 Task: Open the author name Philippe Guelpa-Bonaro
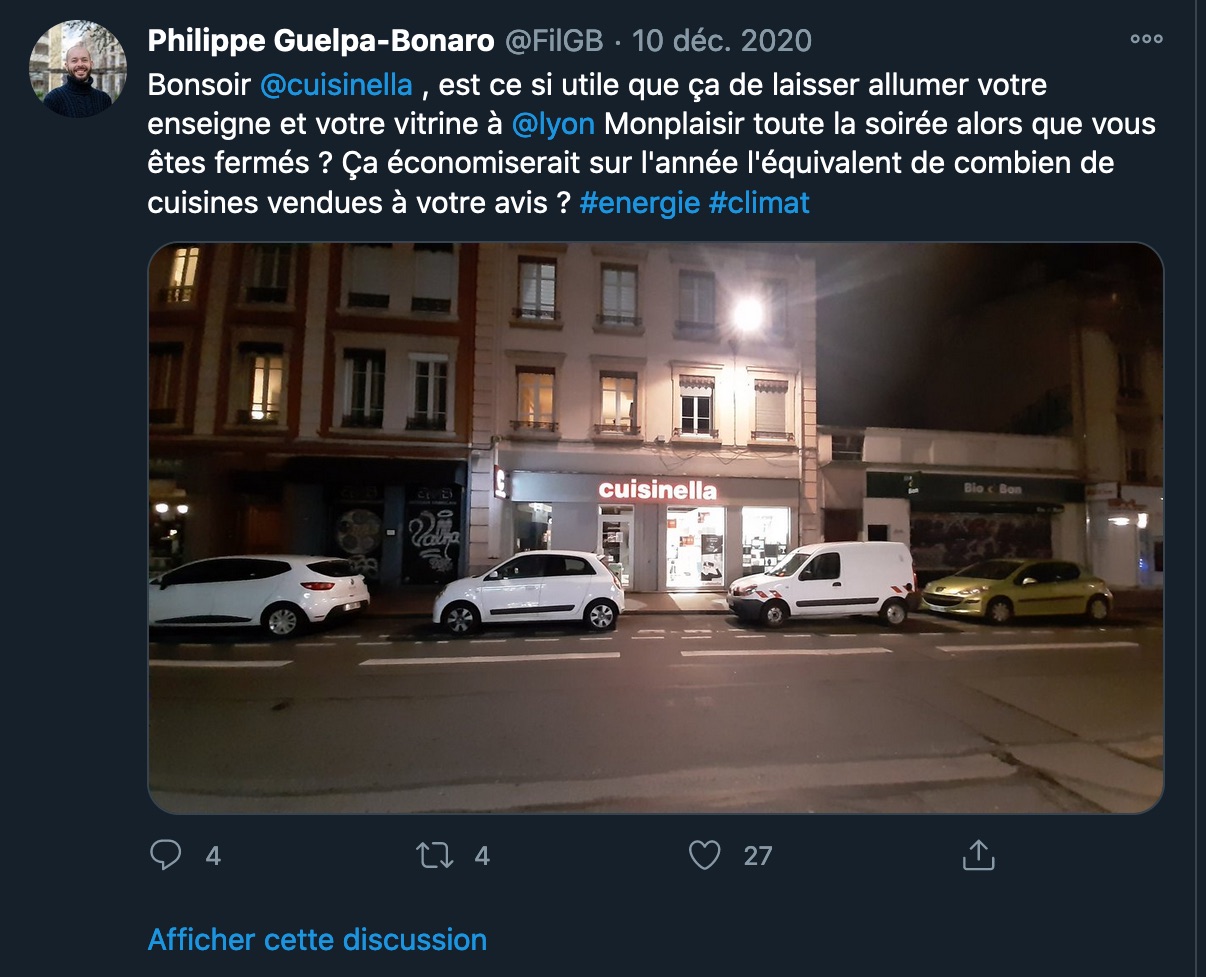(321, 41)
